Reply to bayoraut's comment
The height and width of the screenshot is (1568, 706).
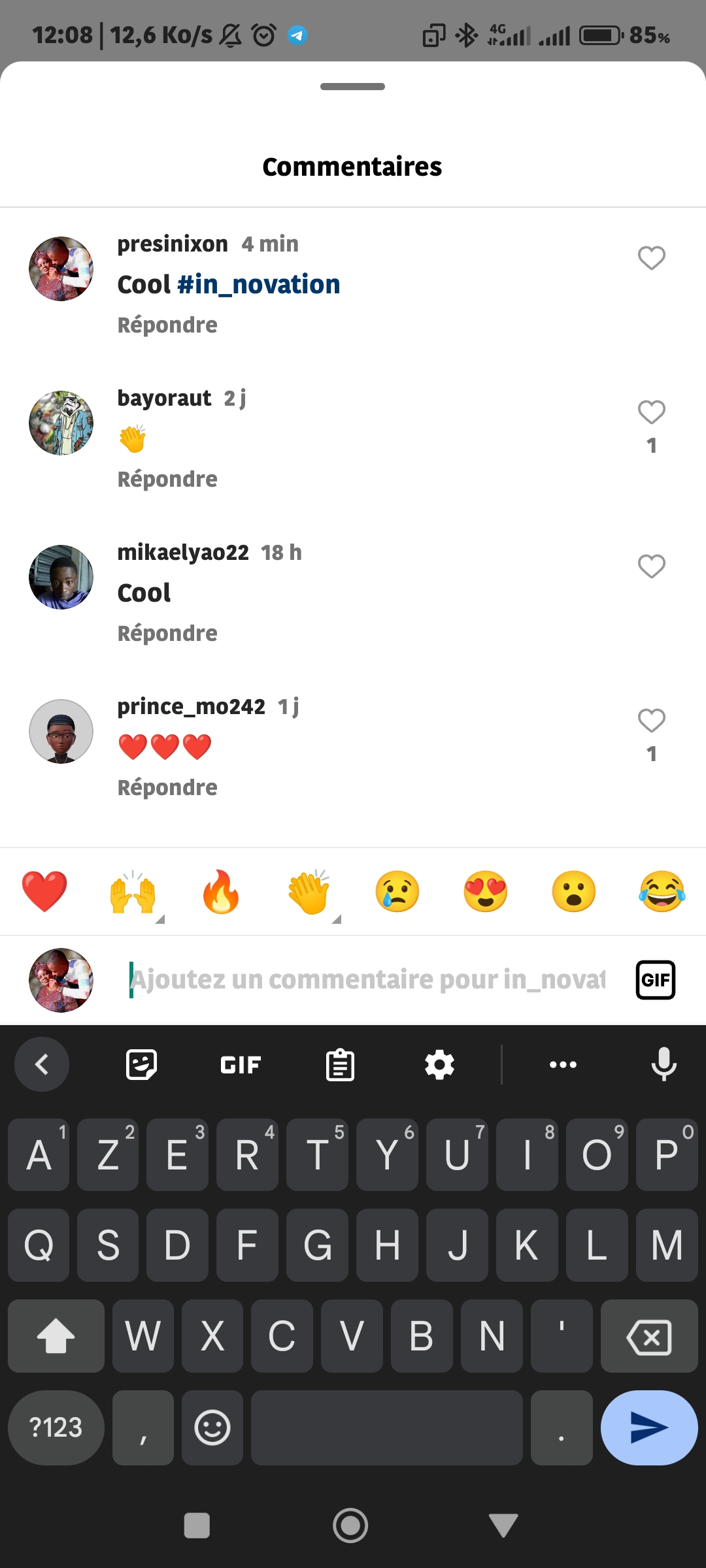point(167,479)
